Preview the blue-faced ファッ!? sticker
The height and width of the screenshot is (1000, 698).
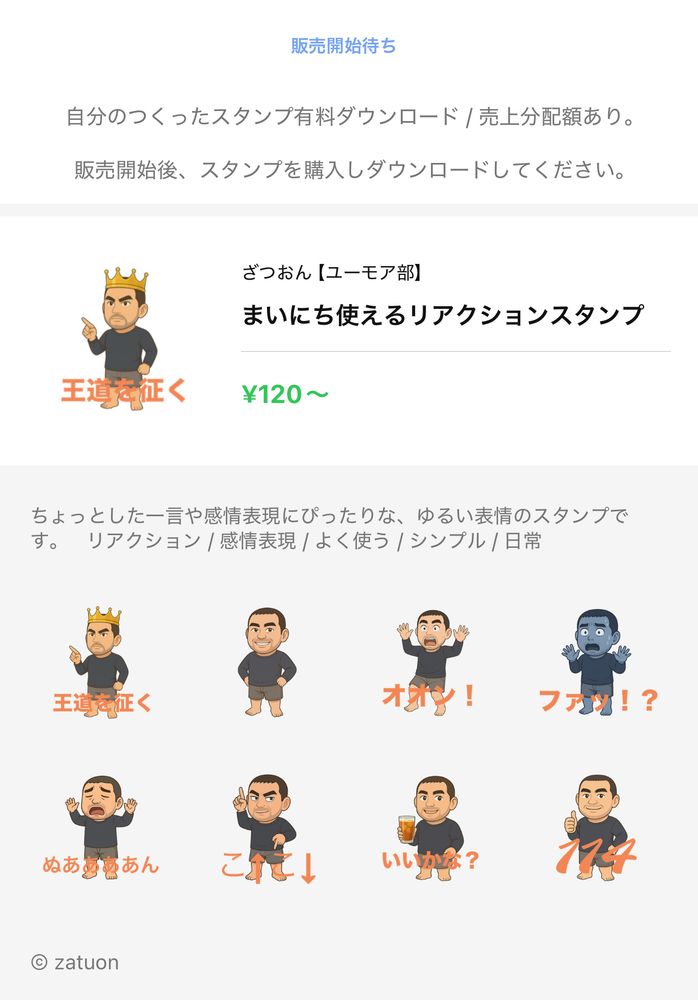597,662
